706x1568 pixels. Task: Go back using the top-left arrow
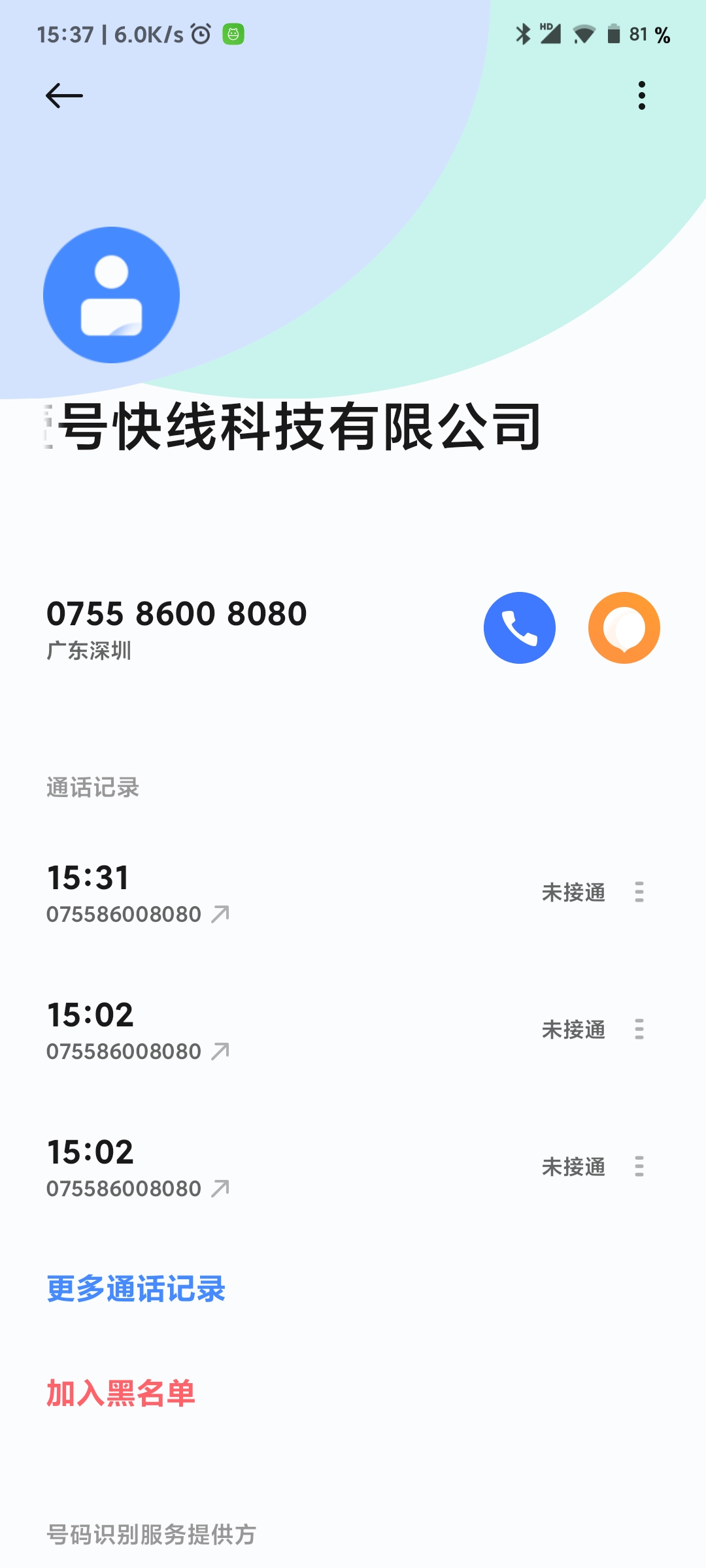click(64, 96)
